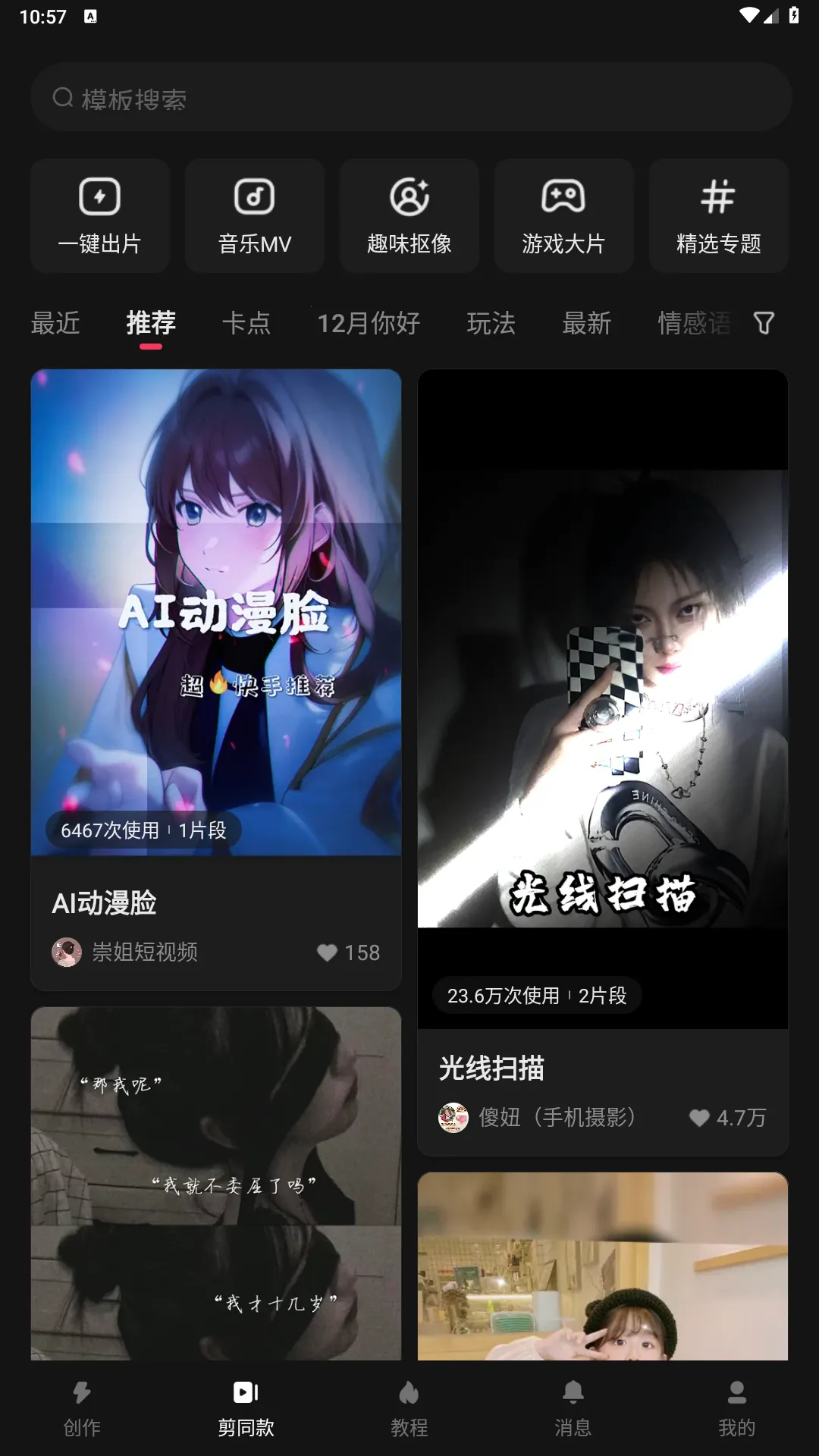The image size is (819, 1456).
Task: Open the 玩法 template category
Action: coord(491,322)
